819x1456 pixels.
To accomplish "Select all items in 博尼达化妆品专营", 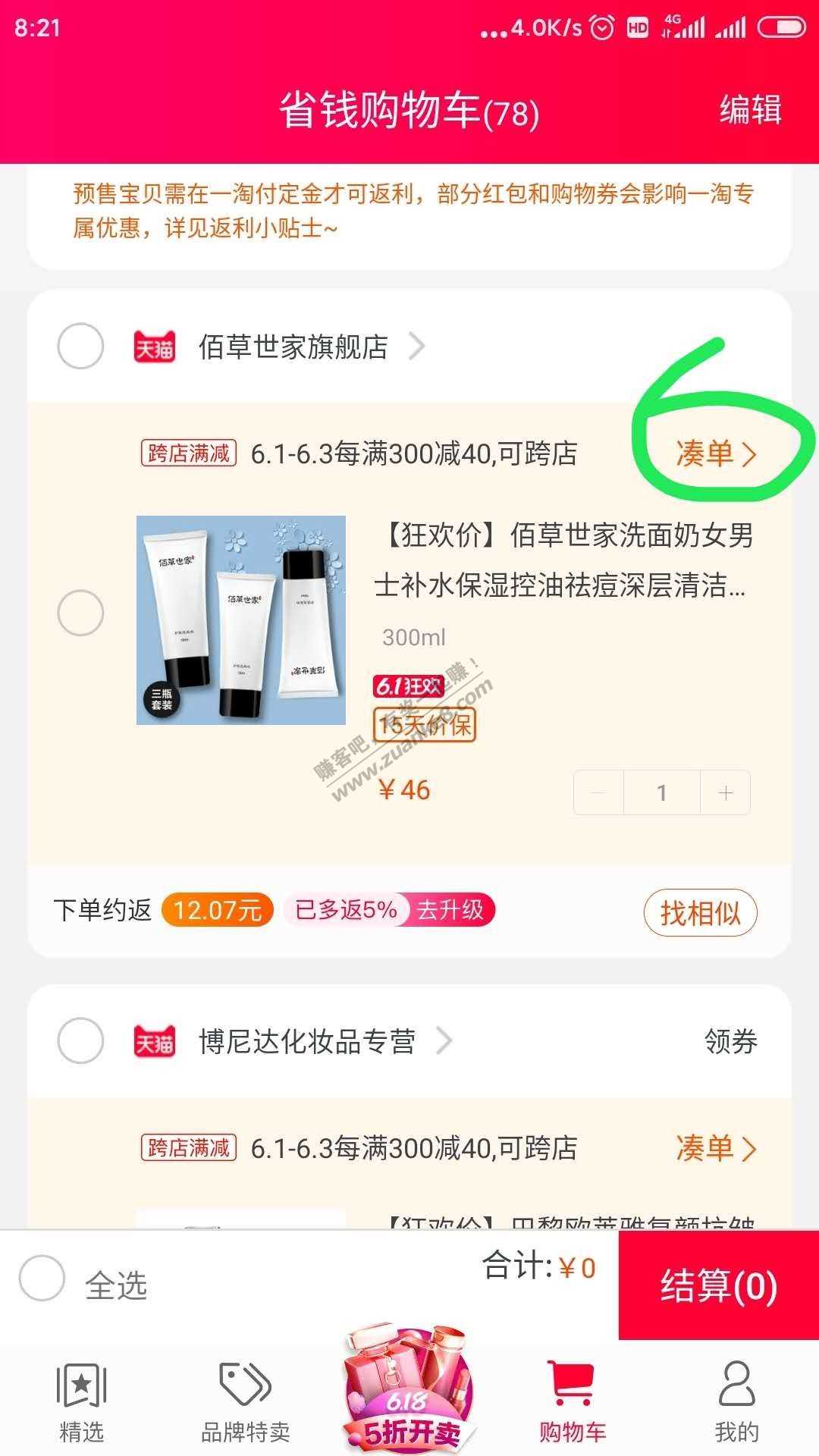I will [80, 1040].
